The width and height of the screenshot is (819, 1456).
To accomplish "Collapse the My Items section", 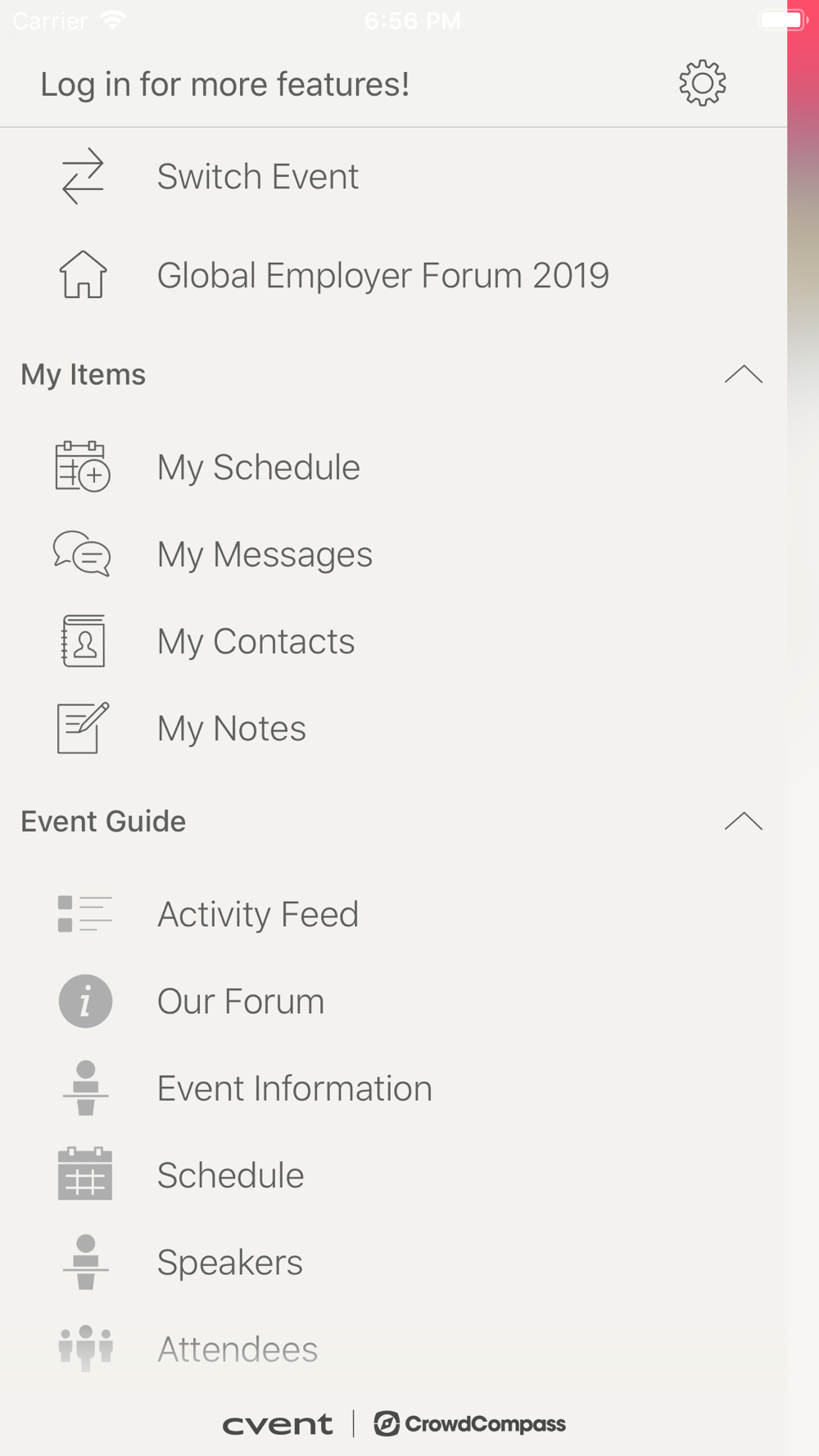I will point(743,374).
